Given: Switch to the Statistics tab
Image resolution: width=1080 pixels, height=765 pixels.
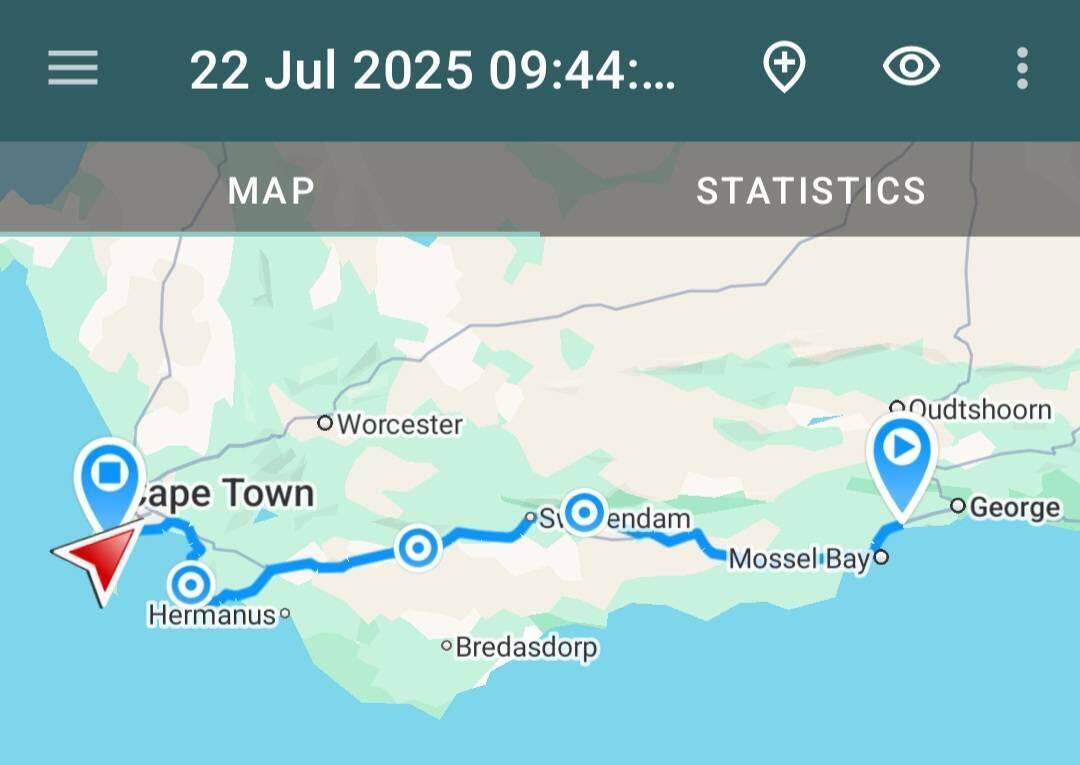Looking at the screenshot, I should [x=811, y=190].
